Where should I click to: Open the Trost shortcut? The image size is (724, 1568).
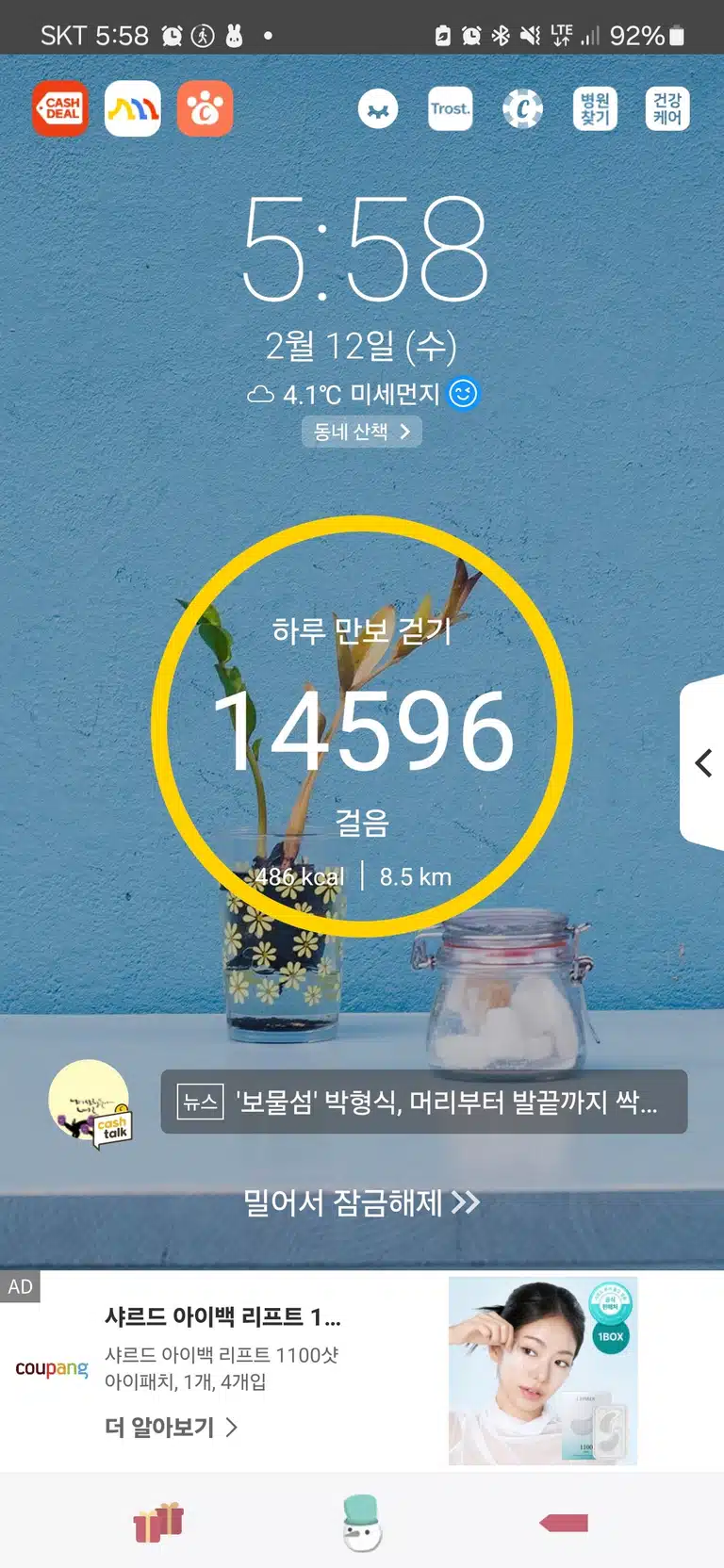click(451, 109)
